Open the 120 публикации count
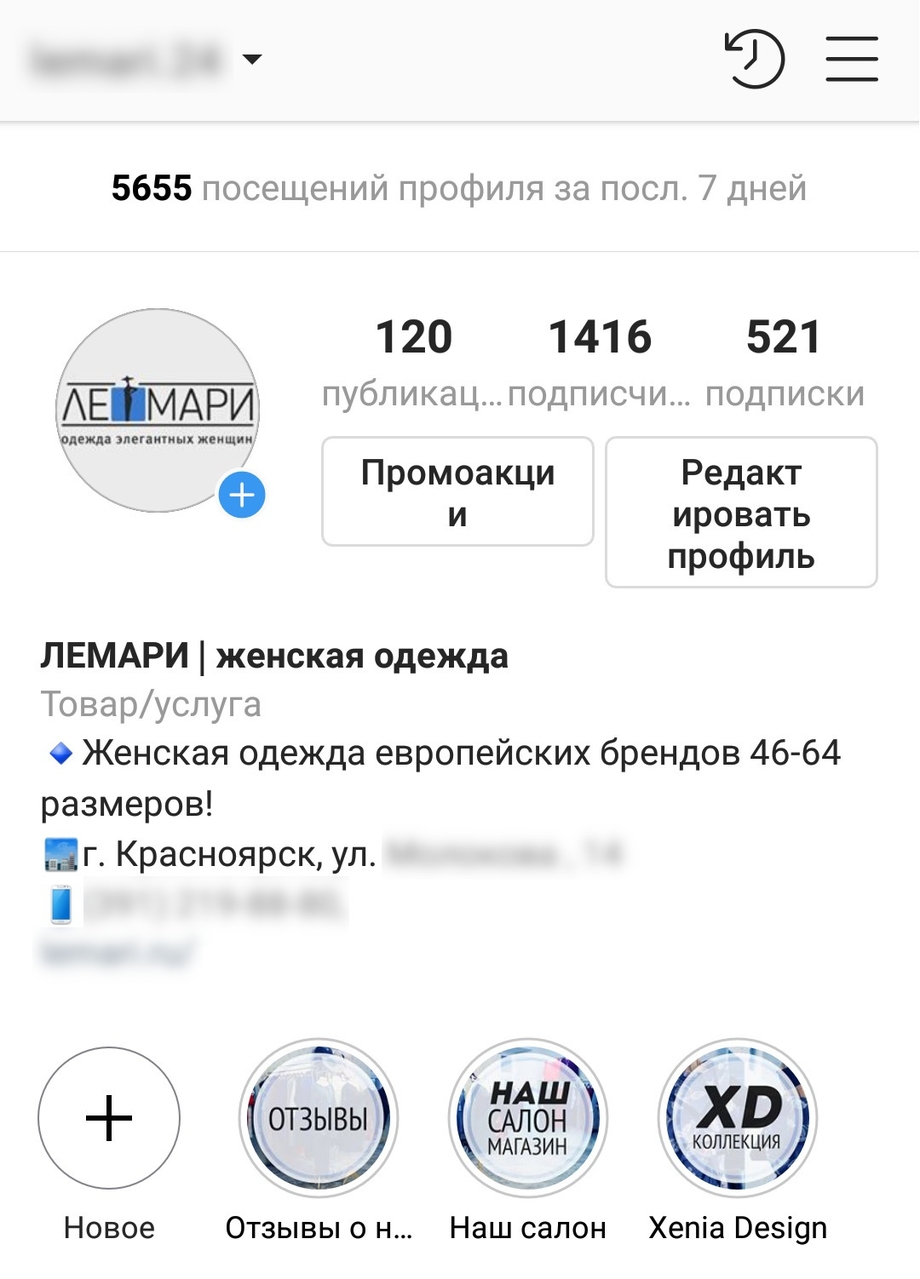The width and height of the screenshot is (920, 1279). 413,362
